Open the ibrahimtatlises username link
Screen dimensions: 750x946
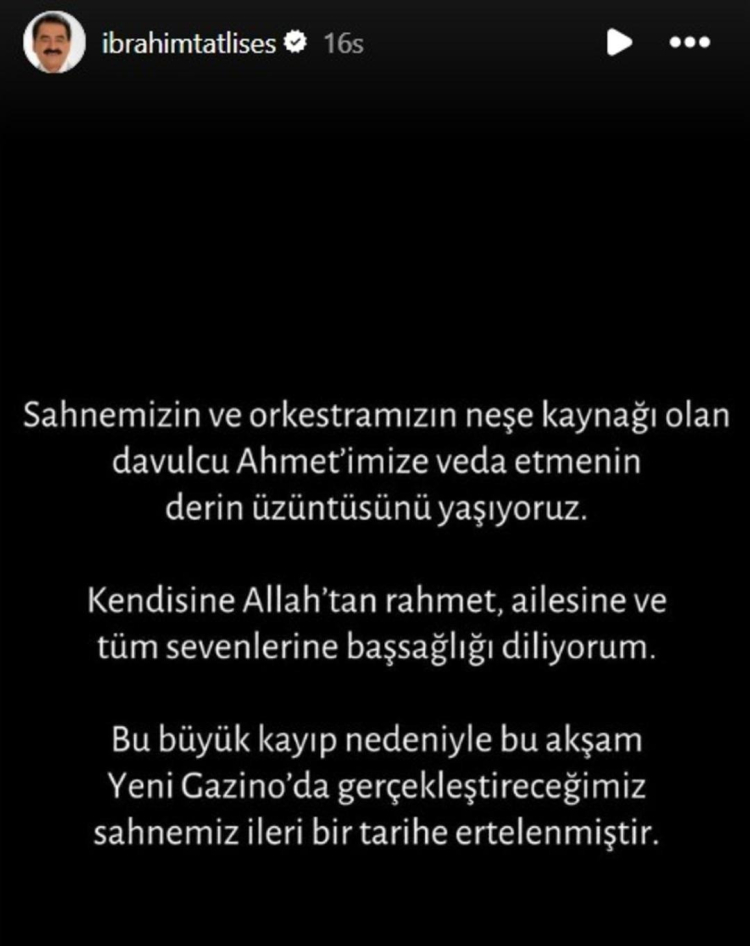(188, 43)
